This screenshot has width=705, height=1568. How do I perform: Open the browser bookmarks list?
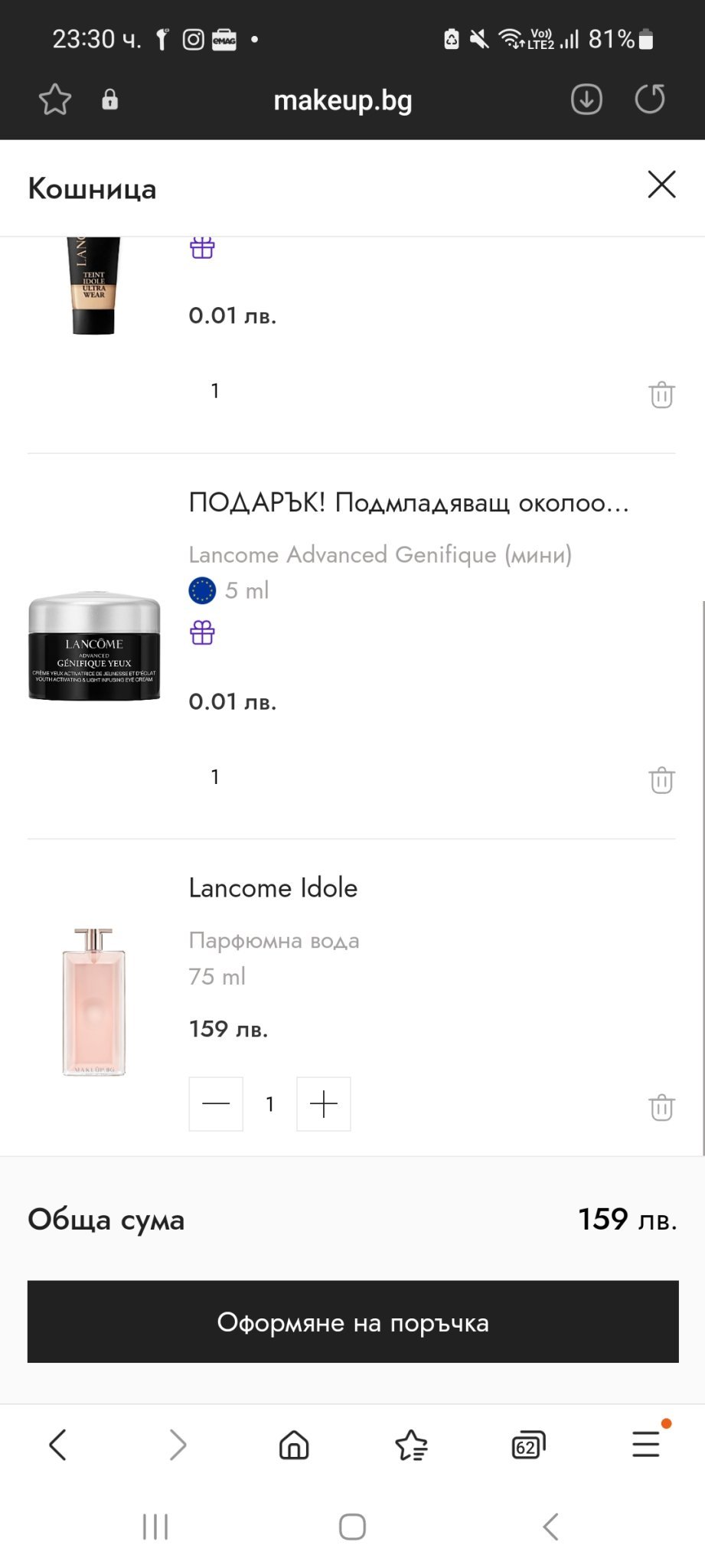coord(411,1445)
